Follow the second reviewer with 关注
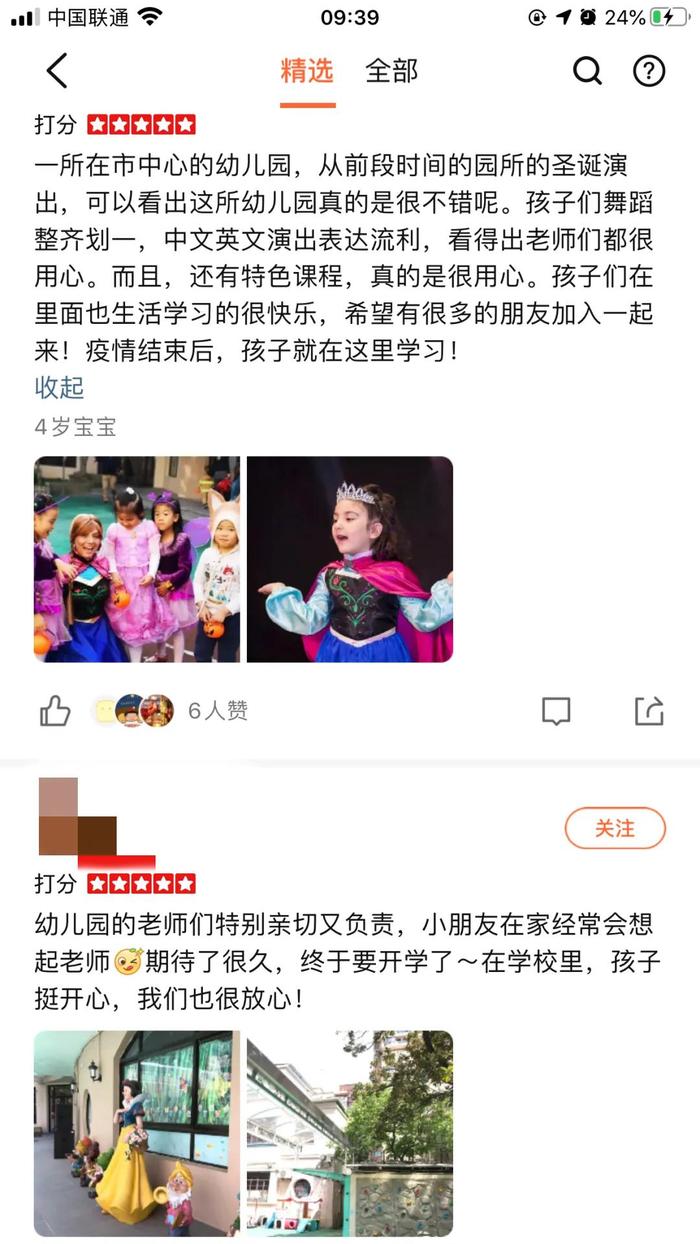 click(615, 828)
